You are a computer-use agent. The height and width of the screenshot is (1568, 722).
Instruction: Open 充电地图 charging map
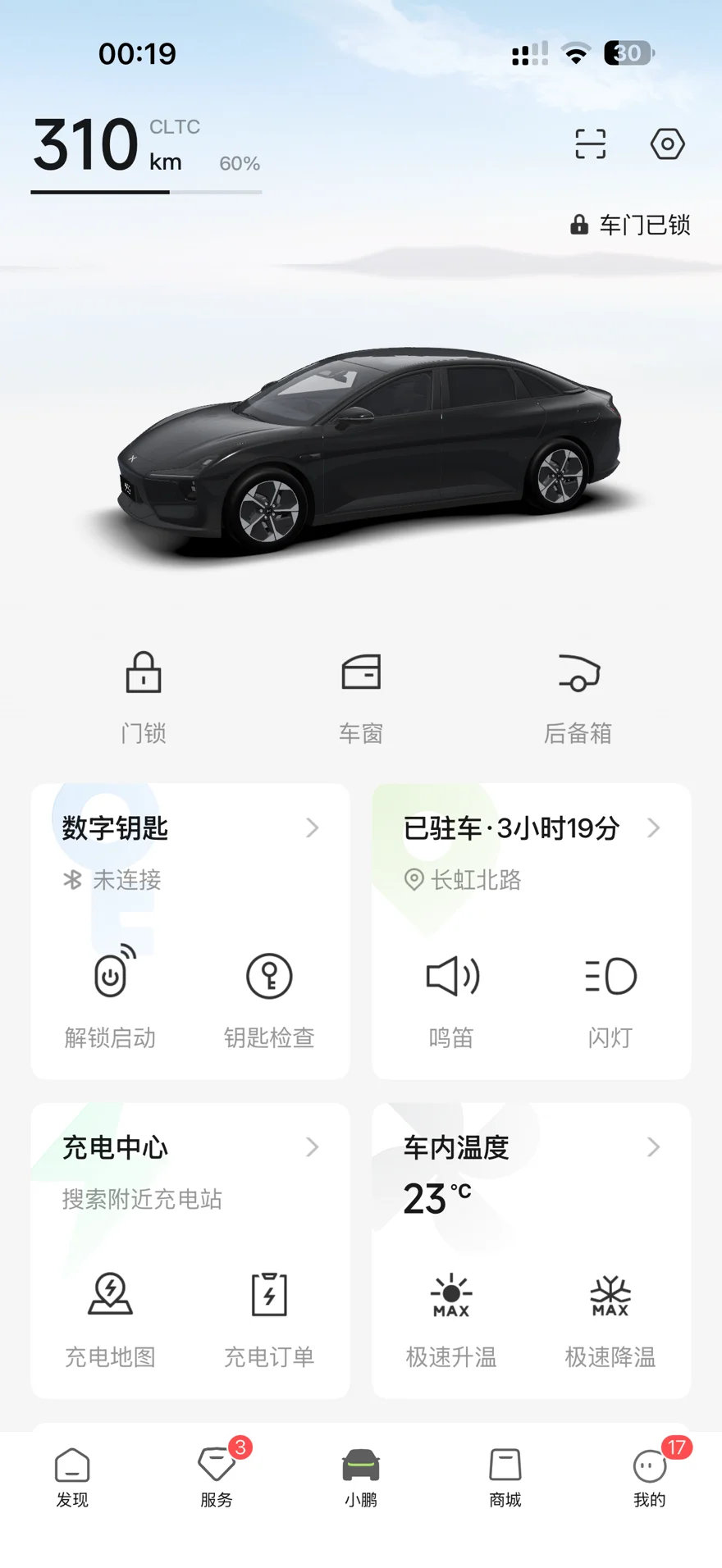[111, 1315]
